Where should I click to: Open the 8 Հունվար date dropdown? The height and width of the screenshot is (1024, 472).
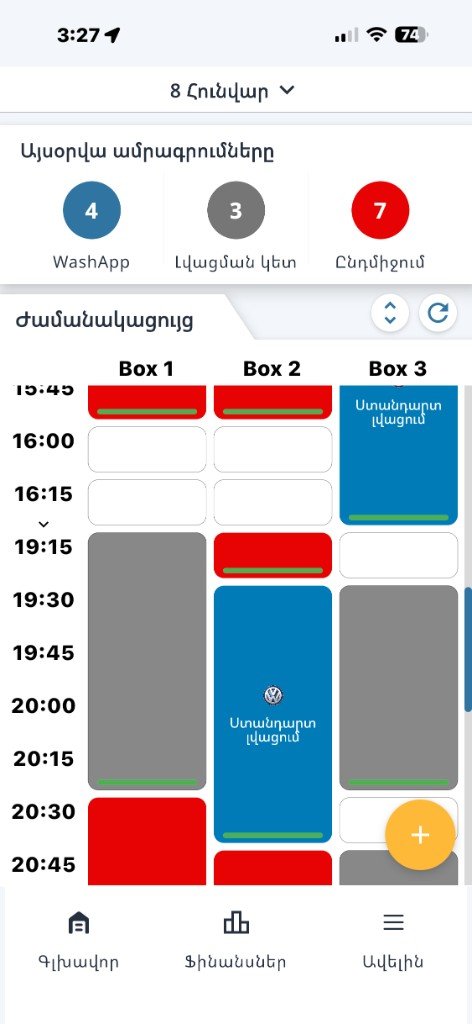point(232,91)
